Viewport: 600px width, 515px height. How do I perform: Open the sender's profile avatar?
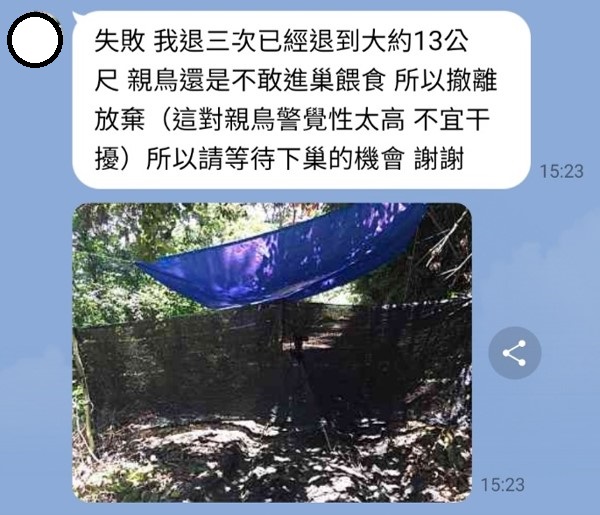(35, 41)
